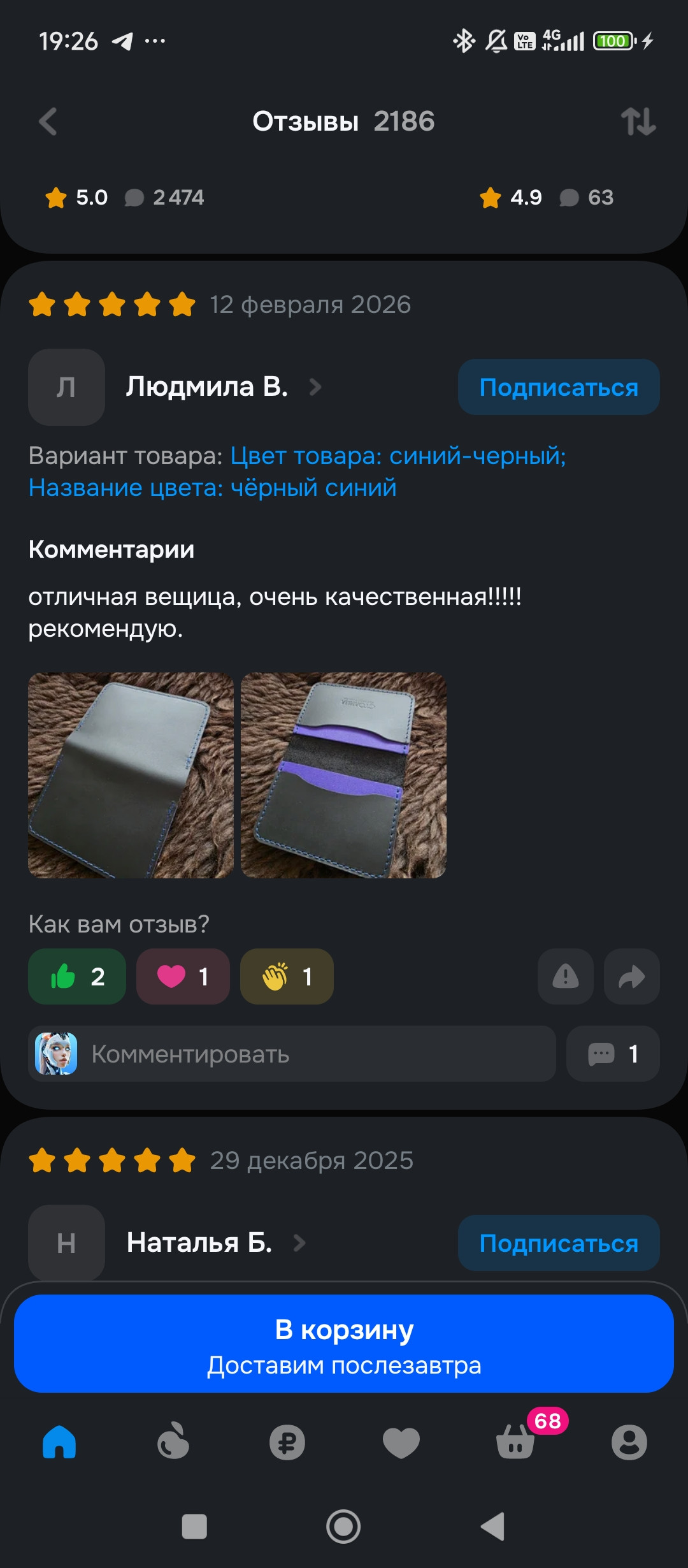The height and width of the screenshot is (1568, 688).
Task: Open the profile tab
Action: [629, 1442]
